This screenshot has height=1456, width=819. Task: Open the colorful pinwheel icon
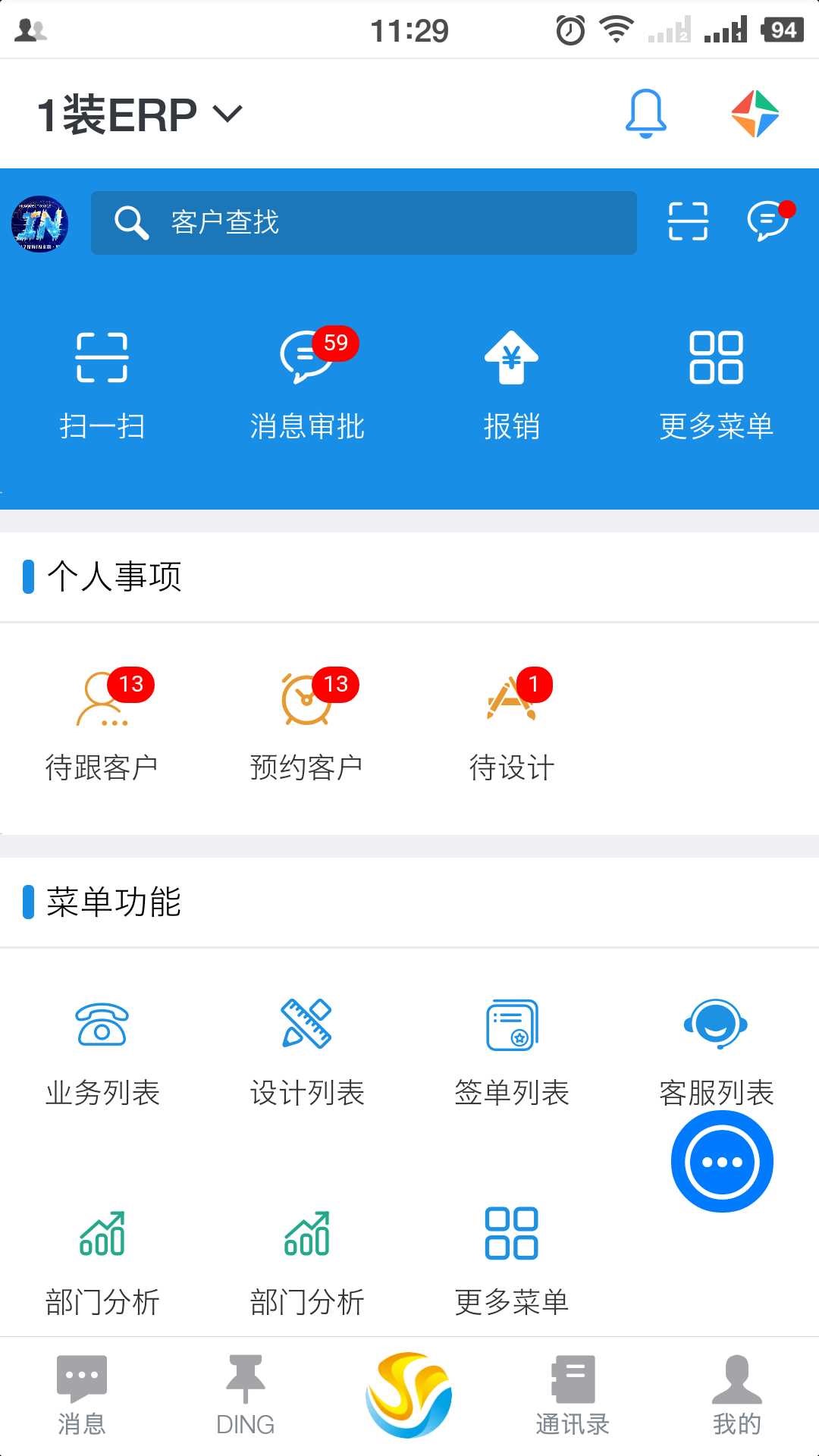coord(755,114)
